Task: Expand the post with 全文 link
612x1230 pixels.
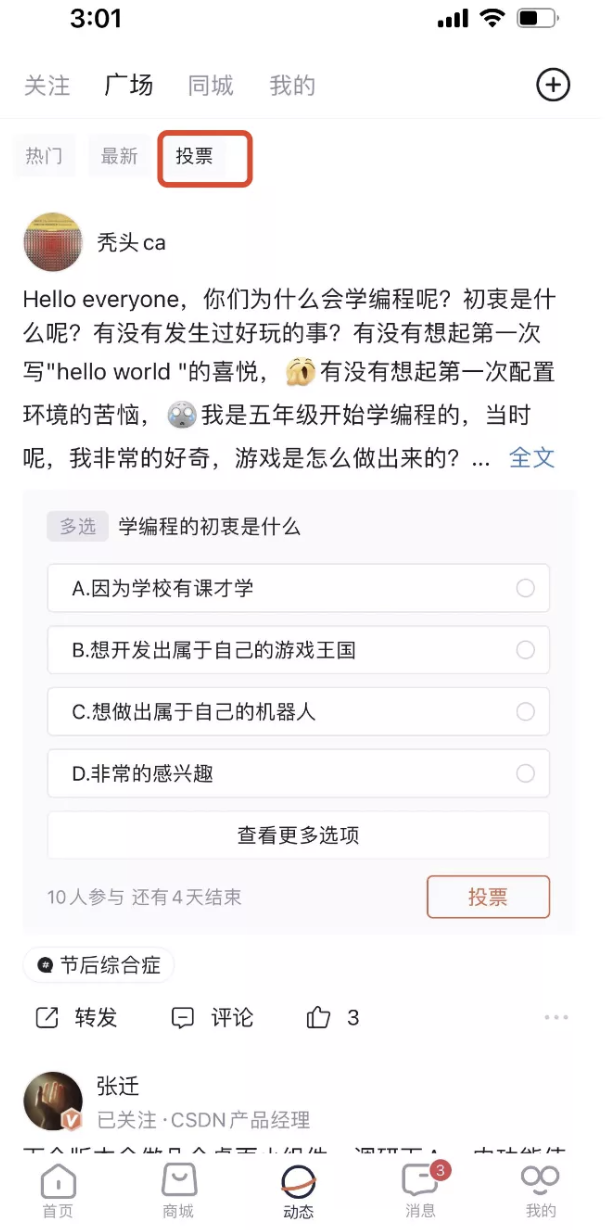Action: pos(531,458)
